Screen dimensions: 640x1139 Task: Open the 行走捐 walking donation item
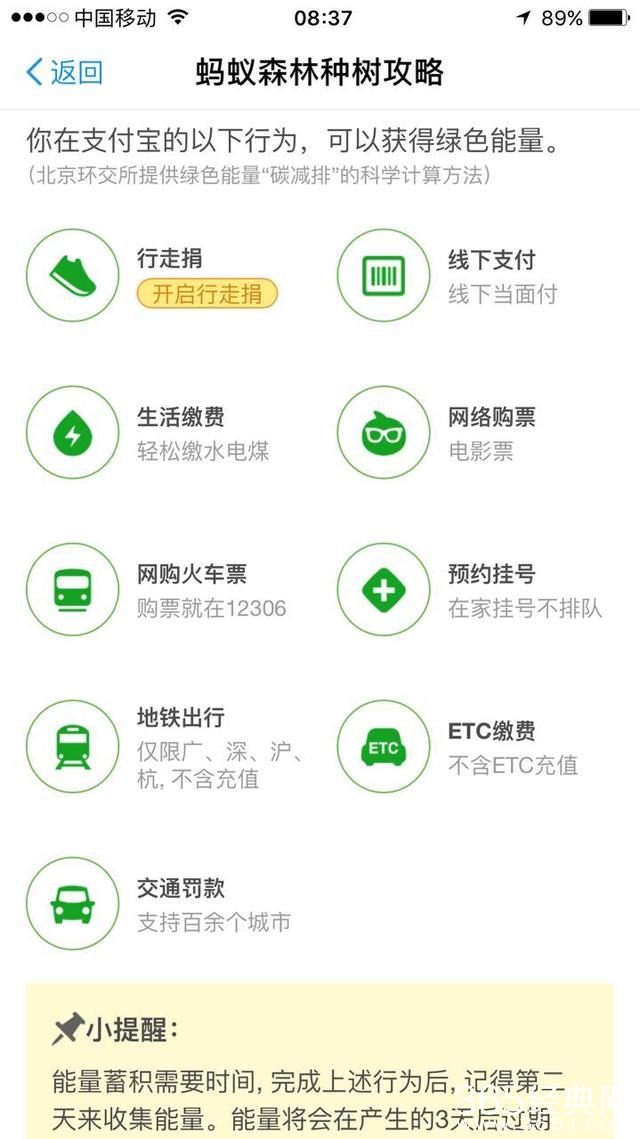click(73, 275)
